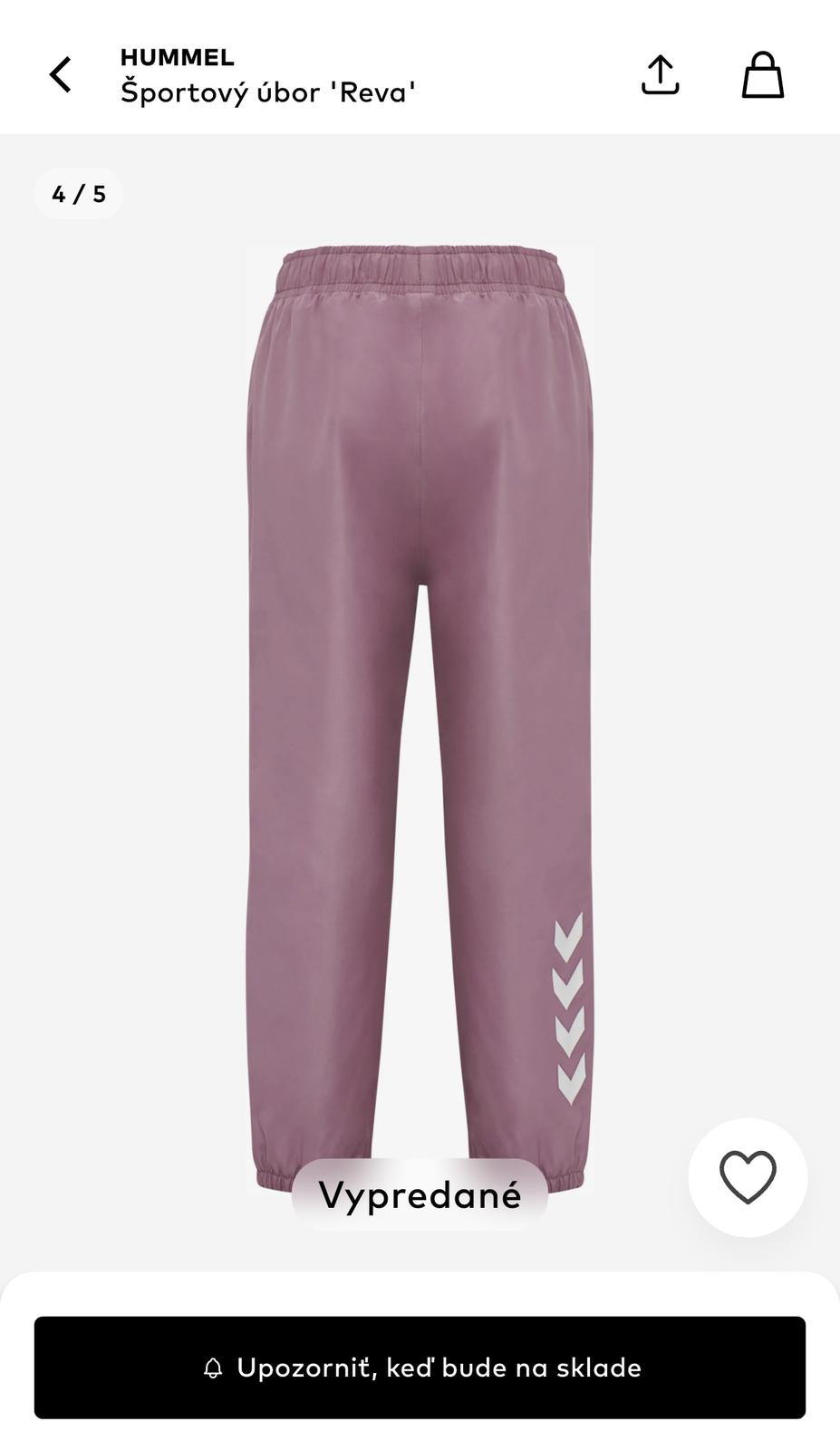The height and width of the screenshot is (1450, 840).
Task: Share this Hummel product
Action: click(660, 74)
